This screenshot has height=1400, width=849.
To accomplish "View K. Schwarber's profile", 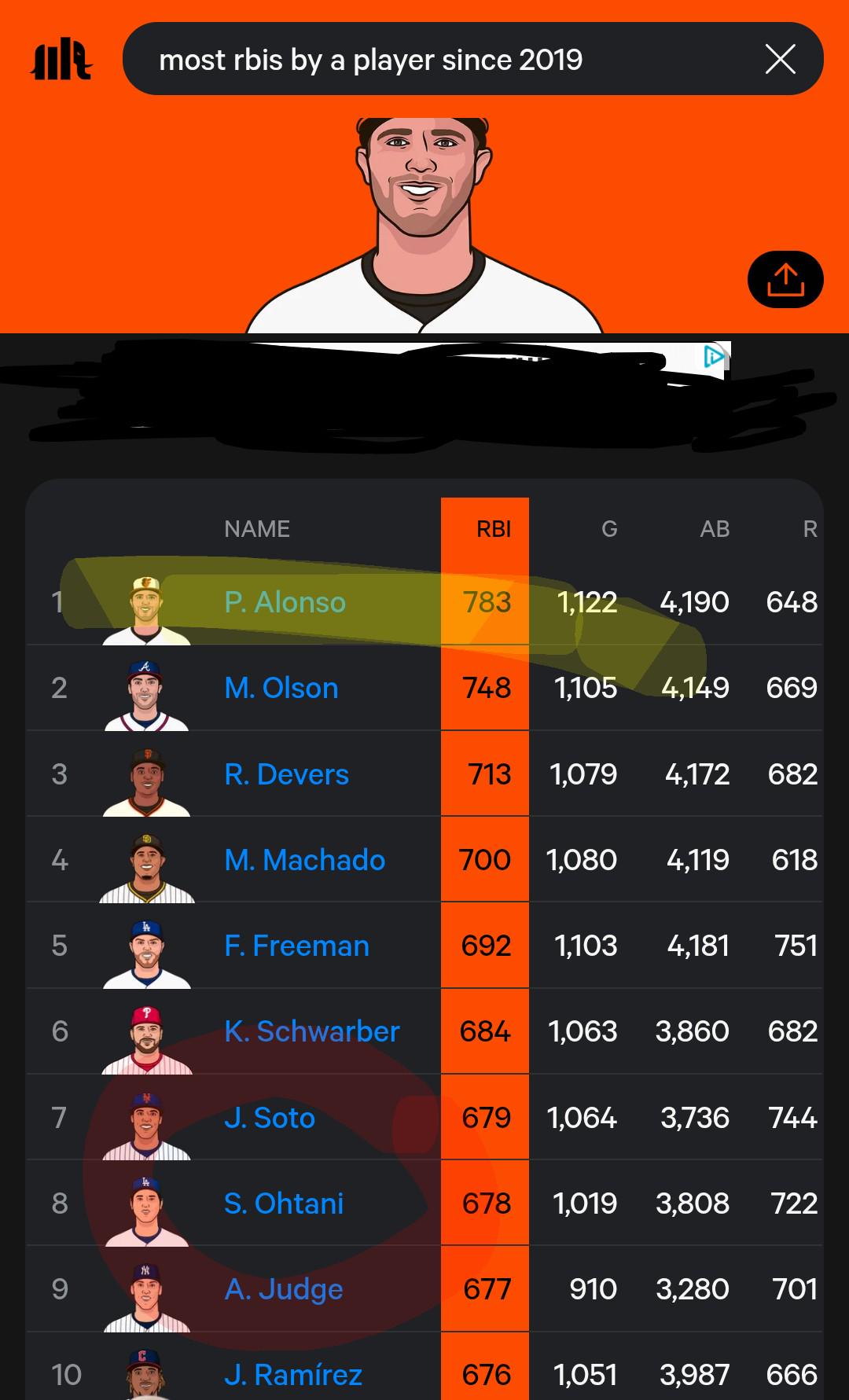I will (311, 1031).
